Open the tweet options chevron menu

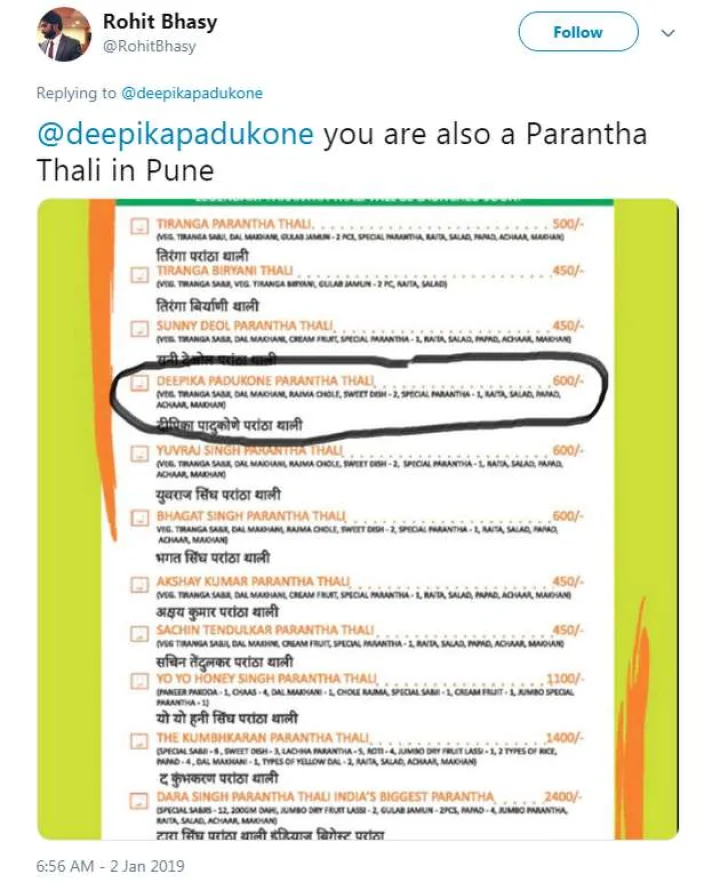[x=670, y=33]
